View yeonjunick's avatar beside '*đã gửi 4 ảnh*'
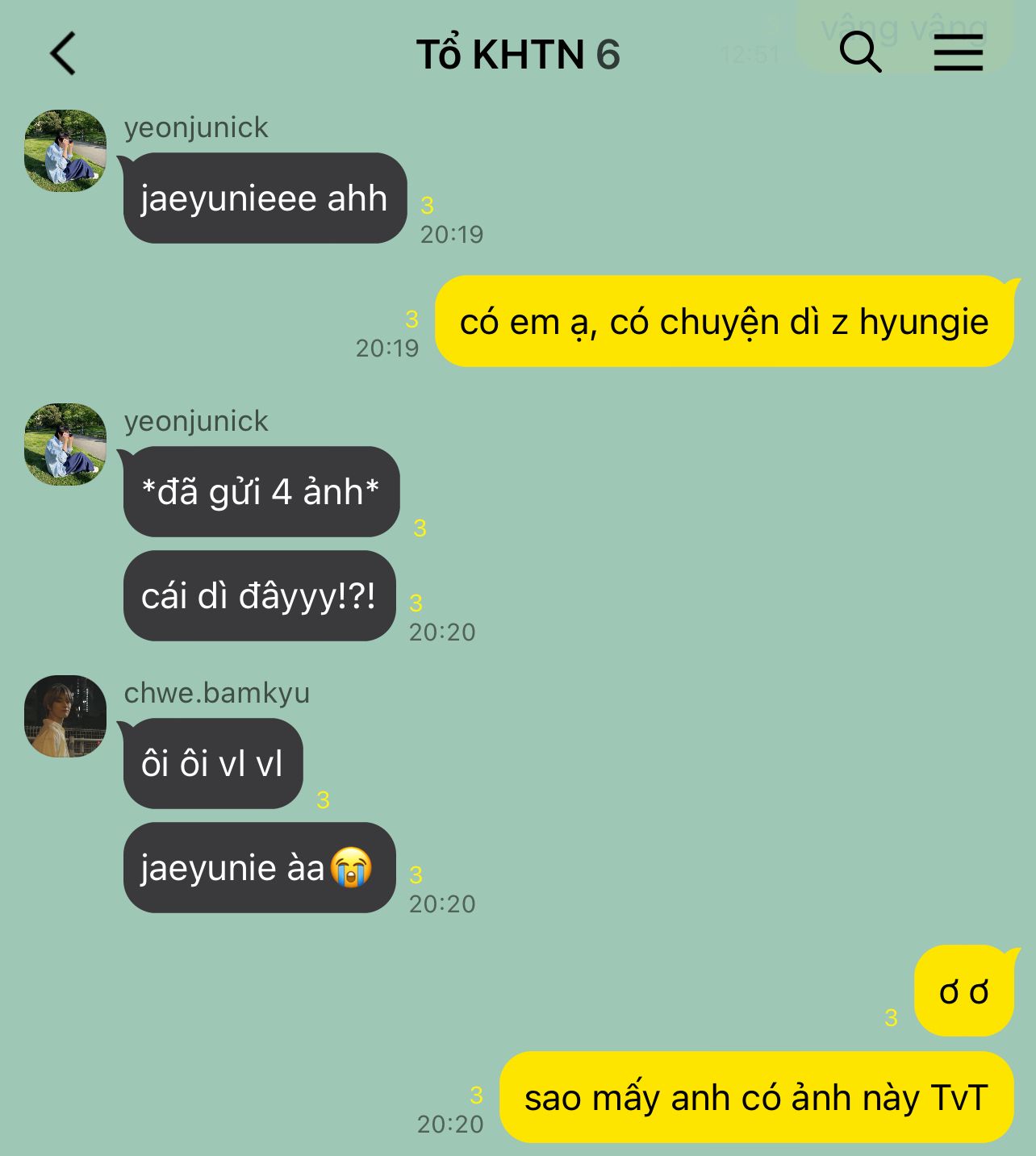 coord(65,444)
